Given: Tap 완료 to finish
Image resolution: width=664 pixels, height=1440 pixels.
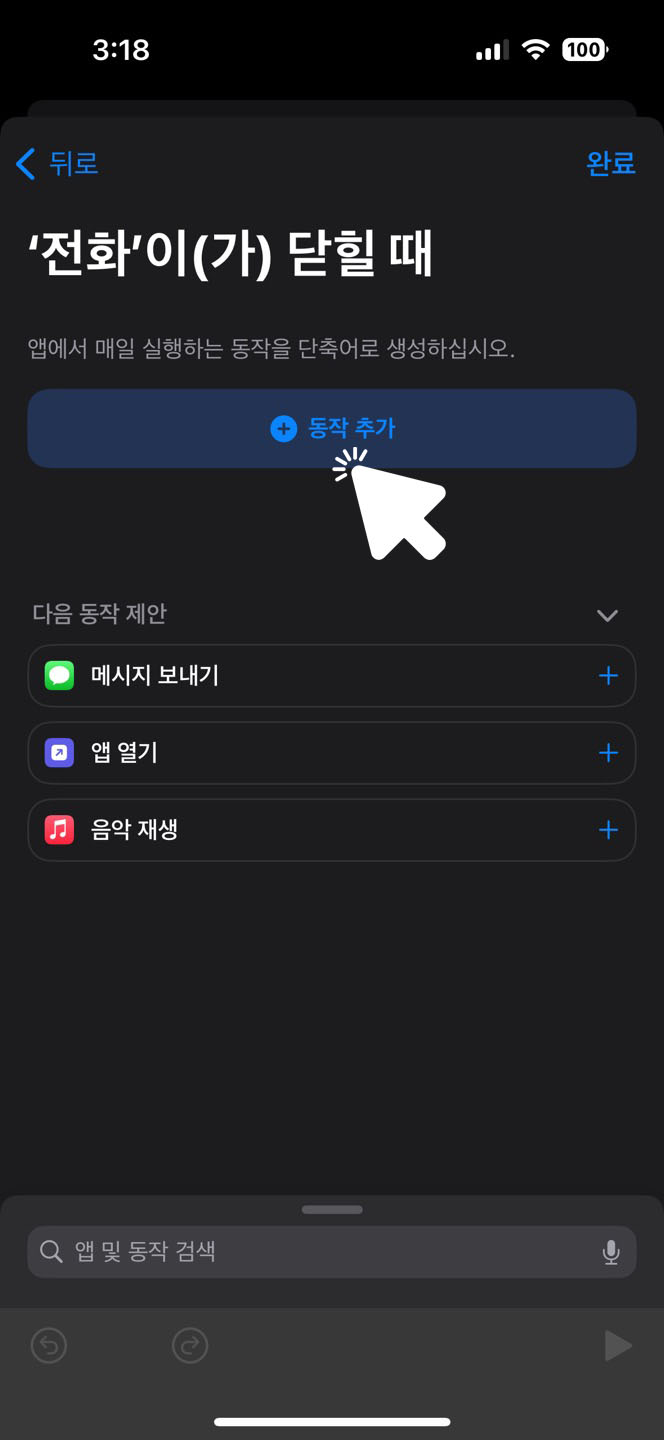Looking at the screenshot, I should (610, 163).
